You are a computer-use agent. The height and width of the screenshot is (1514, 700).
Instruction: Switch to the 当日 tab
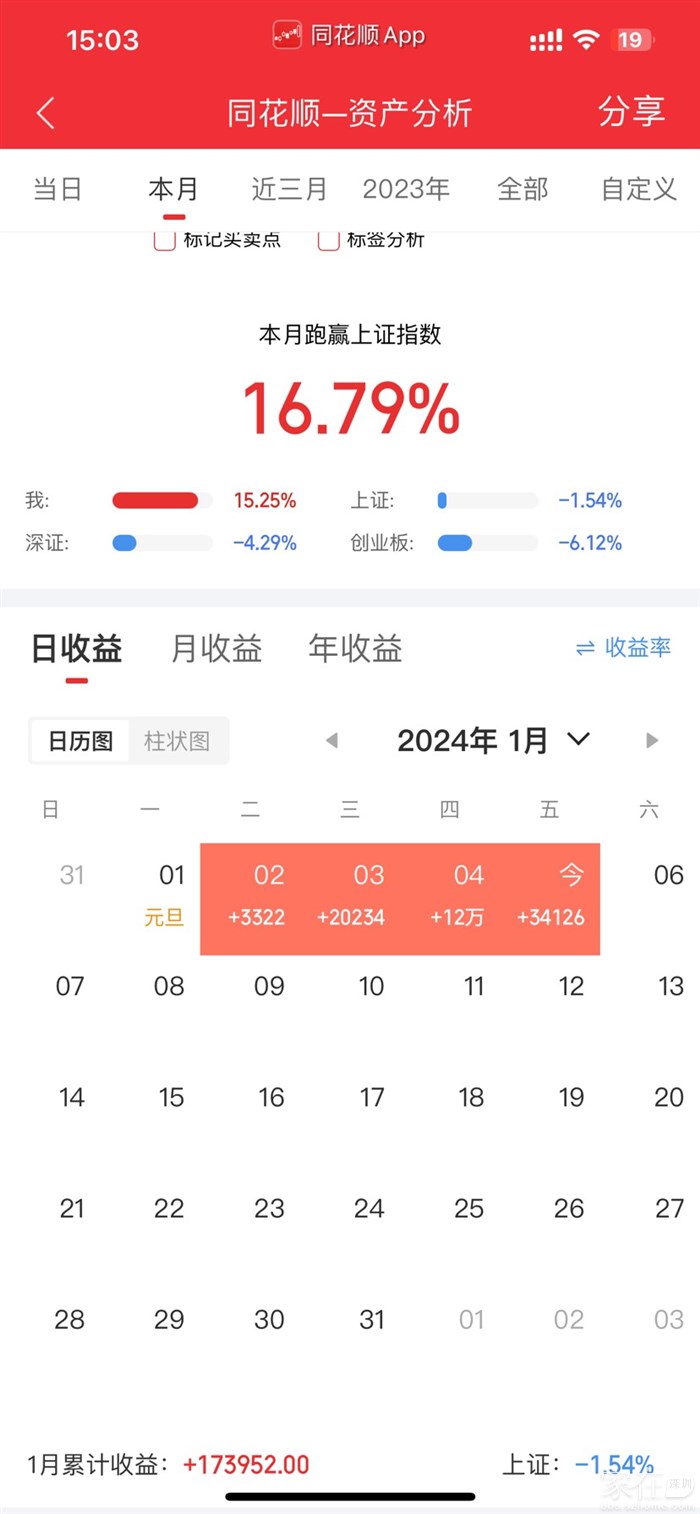(58, 189)
